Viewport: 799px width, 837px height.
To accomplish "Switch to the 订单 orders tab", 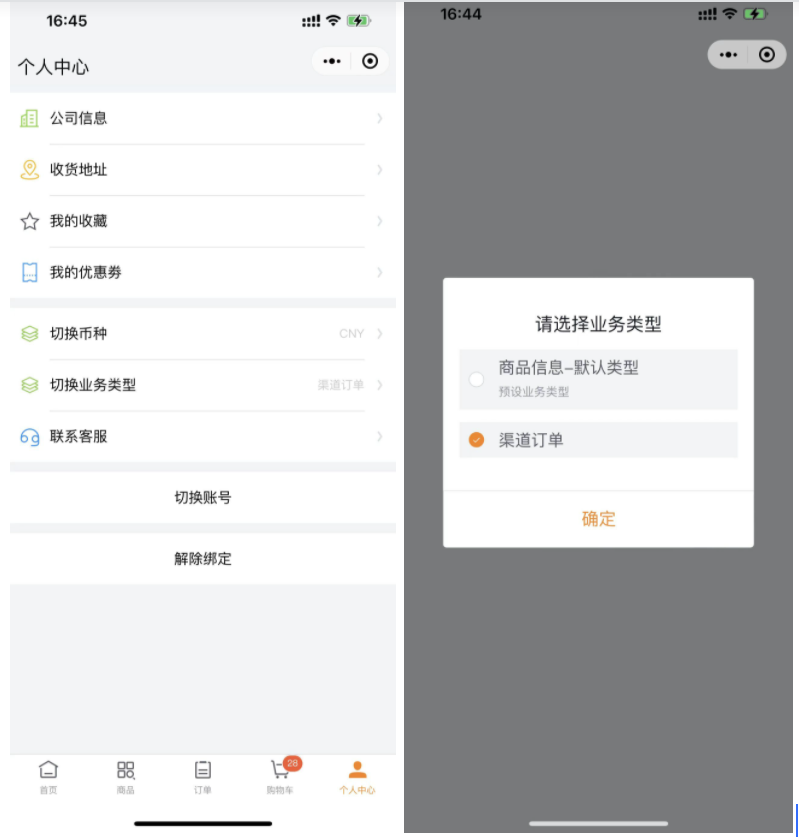I will point(203,777).
